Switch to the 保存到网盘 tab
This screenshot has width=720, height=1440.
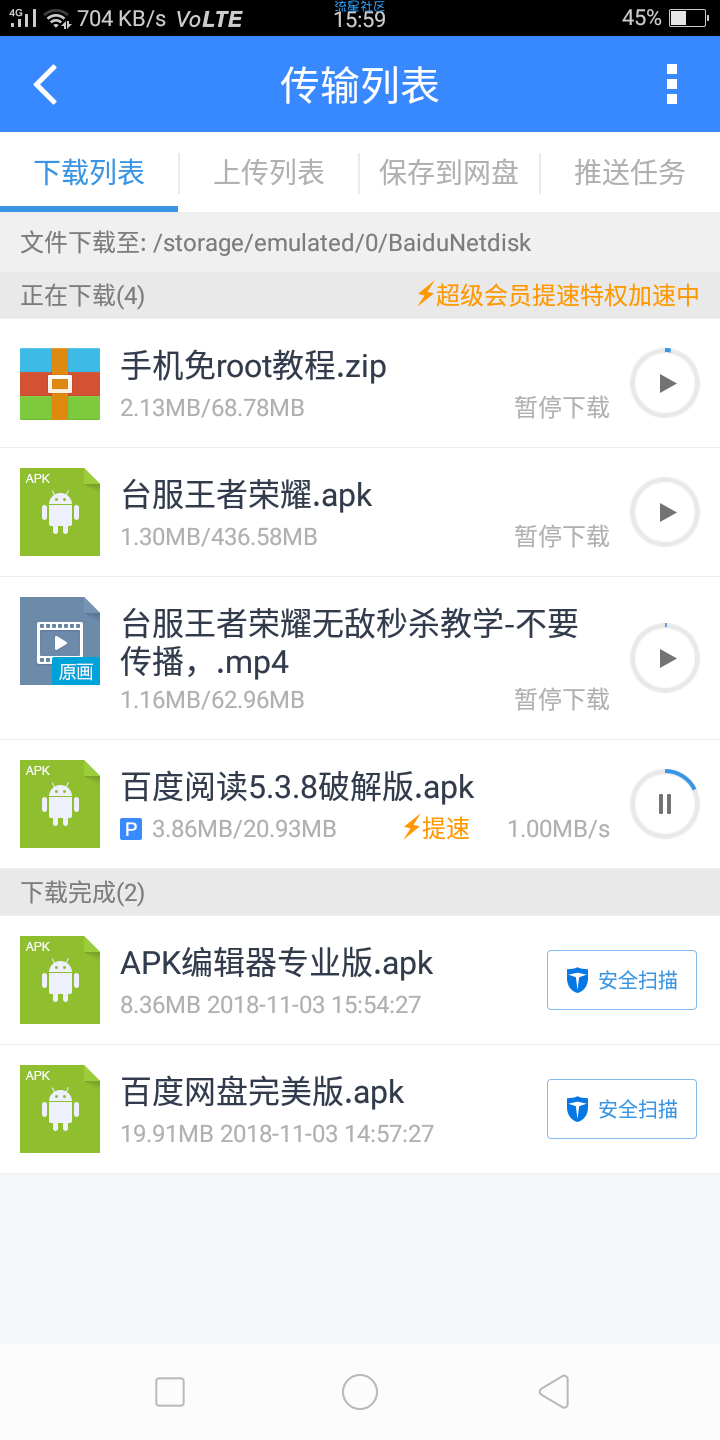pyautogui.click(x=449, y=173)
